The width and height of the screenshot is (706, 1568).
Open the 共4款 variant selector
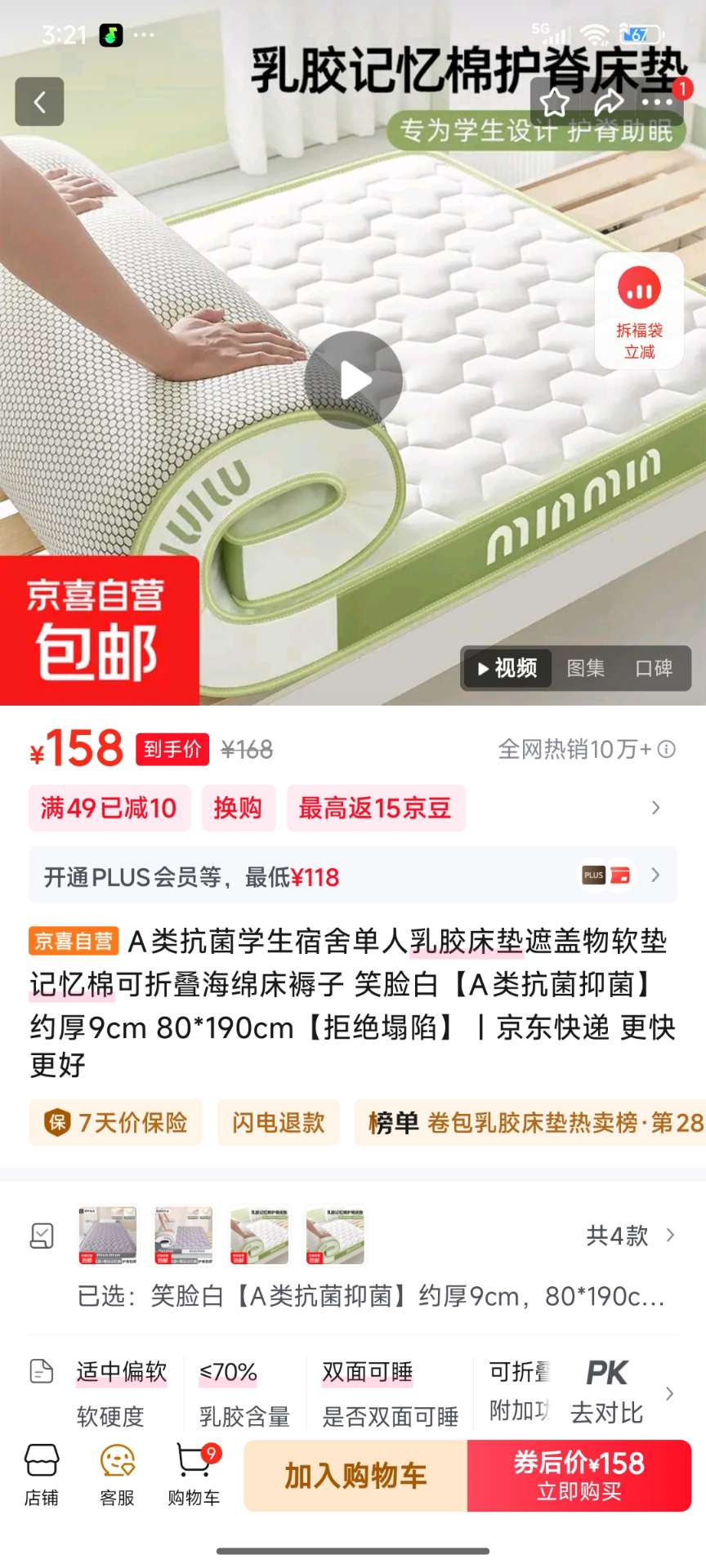point(629,1236)
